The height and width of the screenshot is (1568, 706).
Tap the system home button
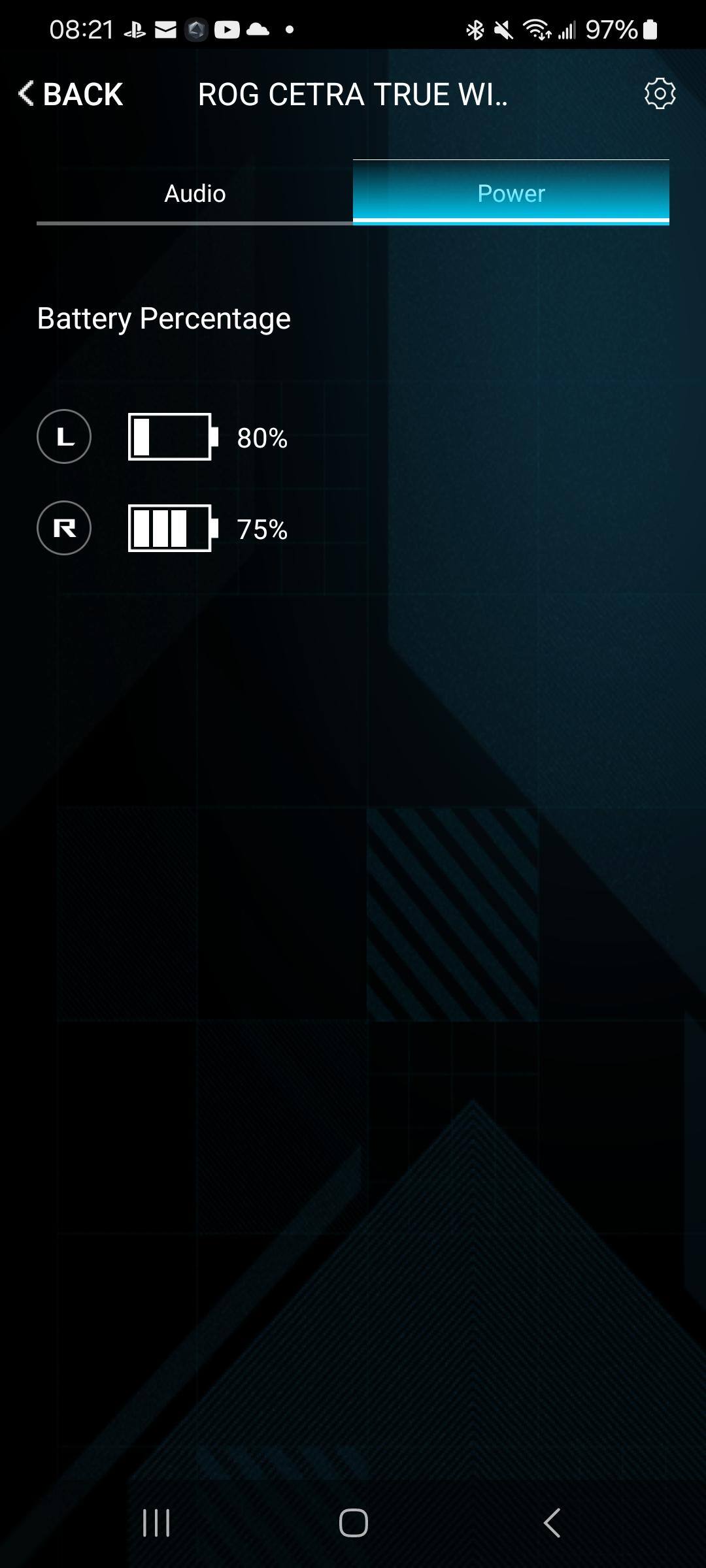[353, 1523]
